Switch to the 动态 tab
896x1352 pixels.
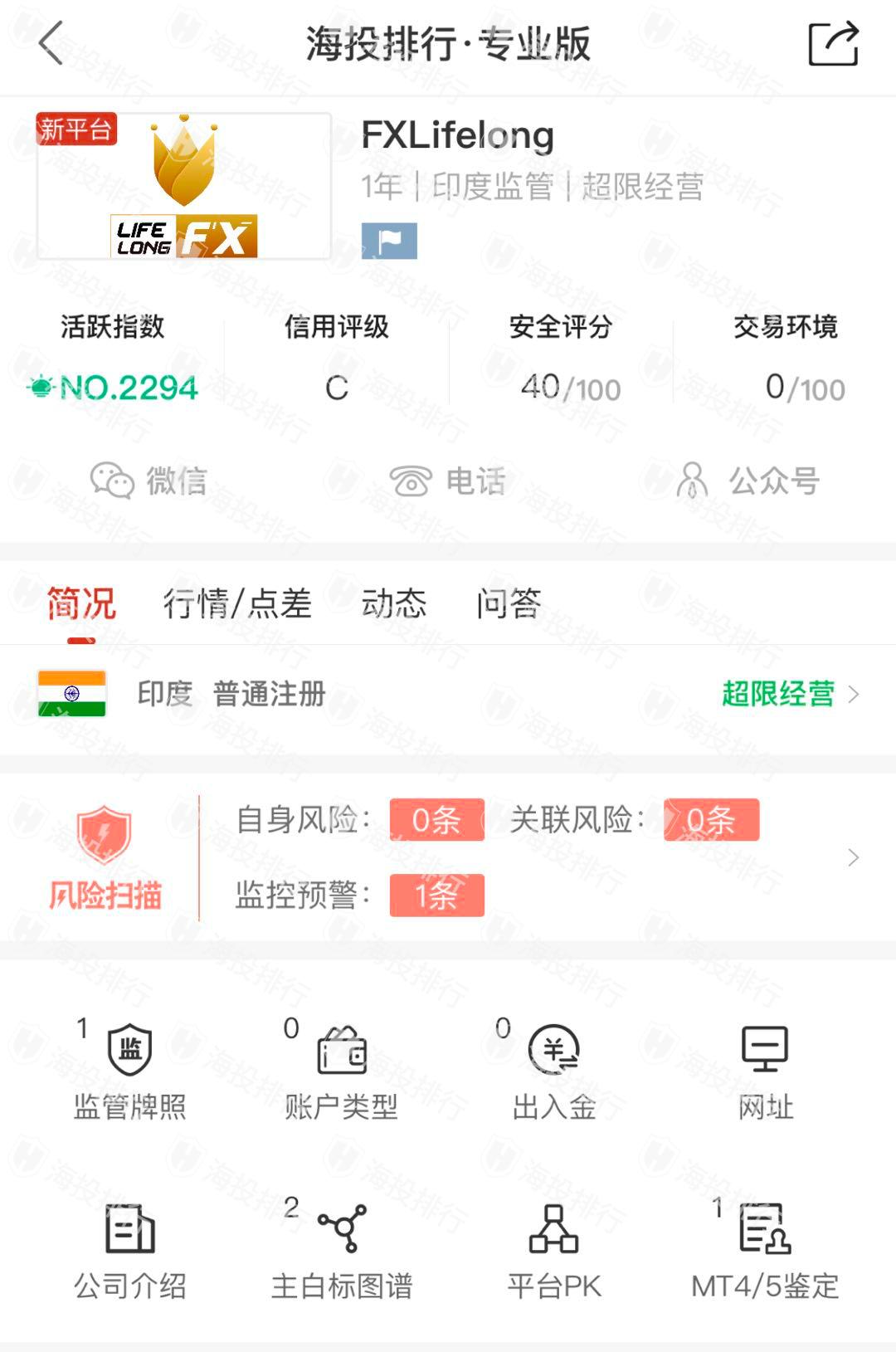tap(394, 603)
